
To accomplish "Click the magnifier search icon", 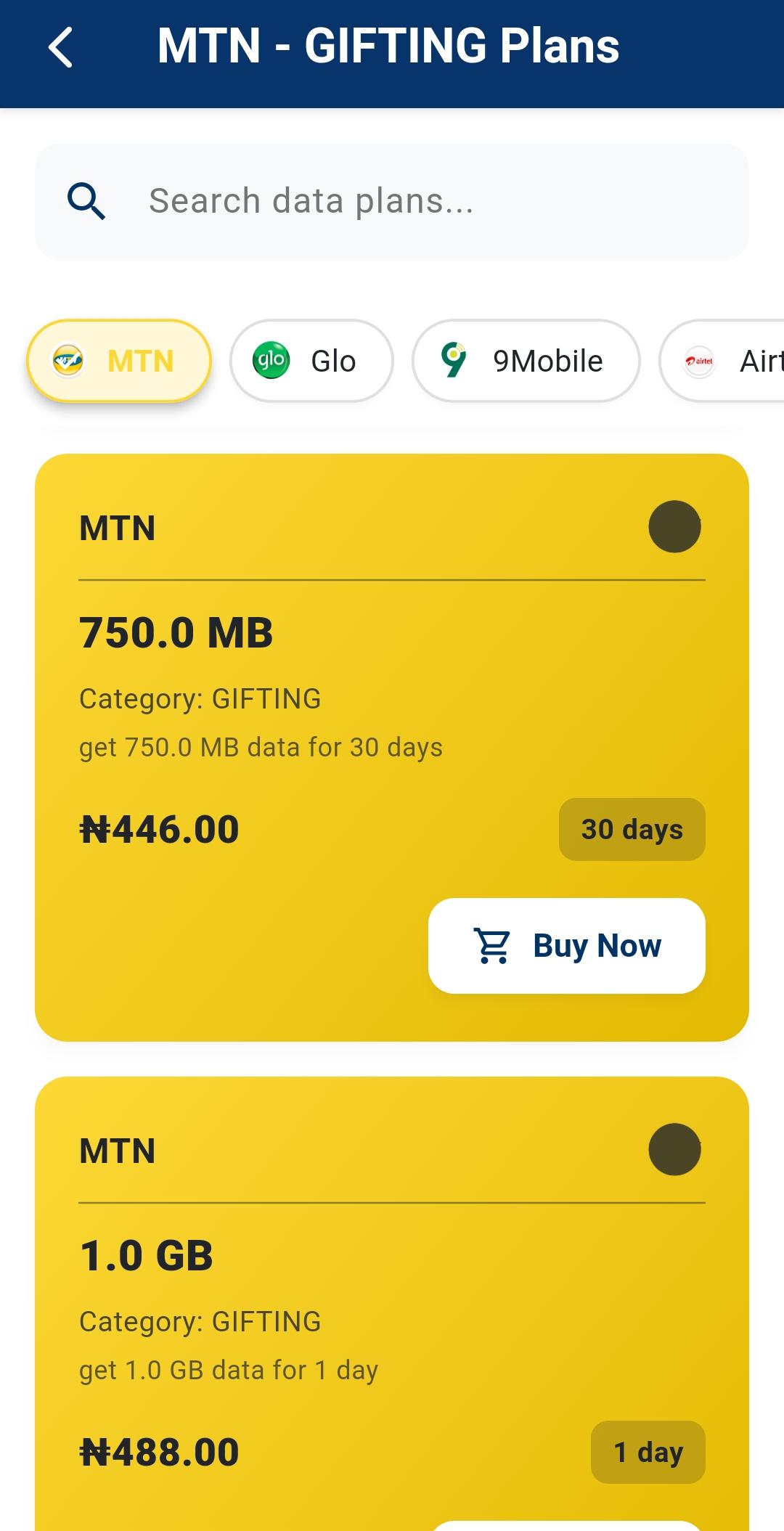I will tap(86, 201).
